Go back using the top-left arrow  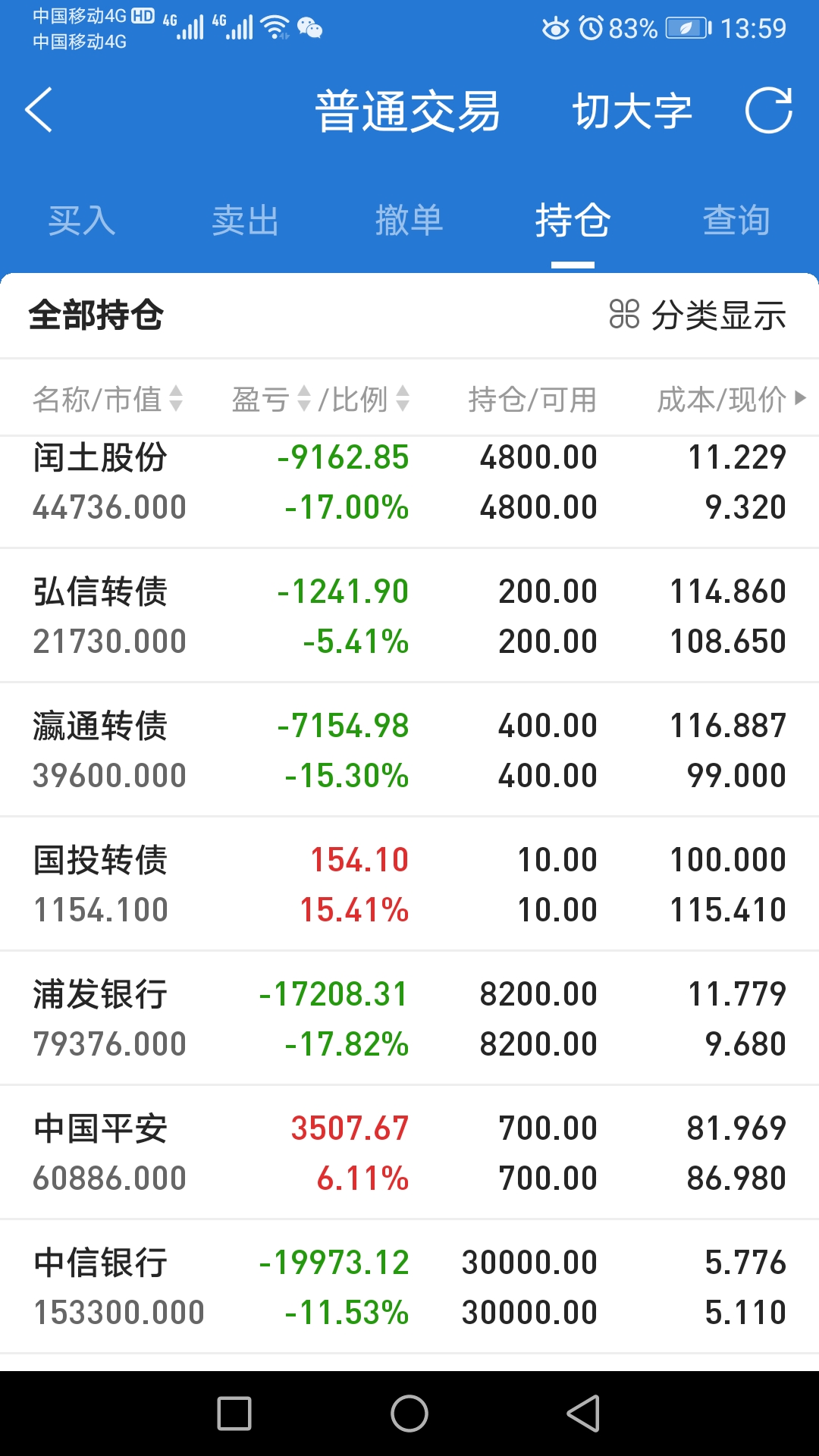(39, 111)
